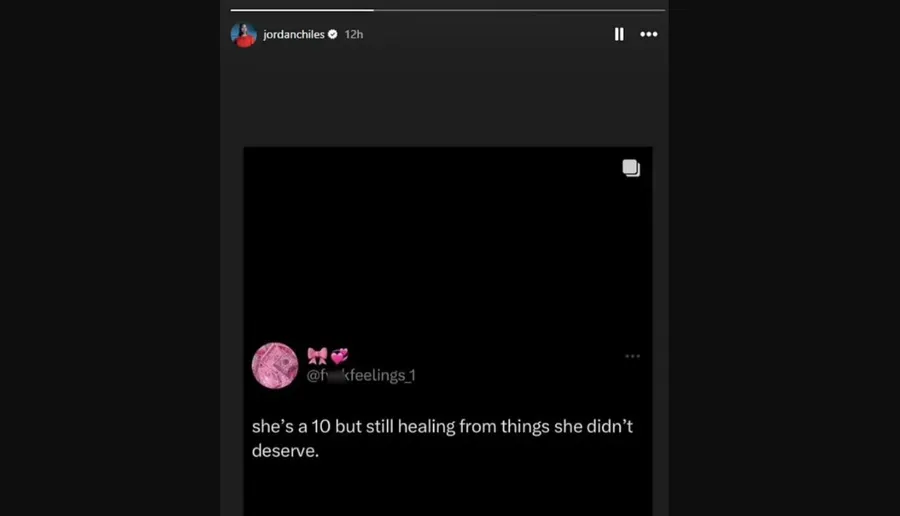Open jordanchiles profile from the username
900x516 pixels.
(x=293, y=34)
